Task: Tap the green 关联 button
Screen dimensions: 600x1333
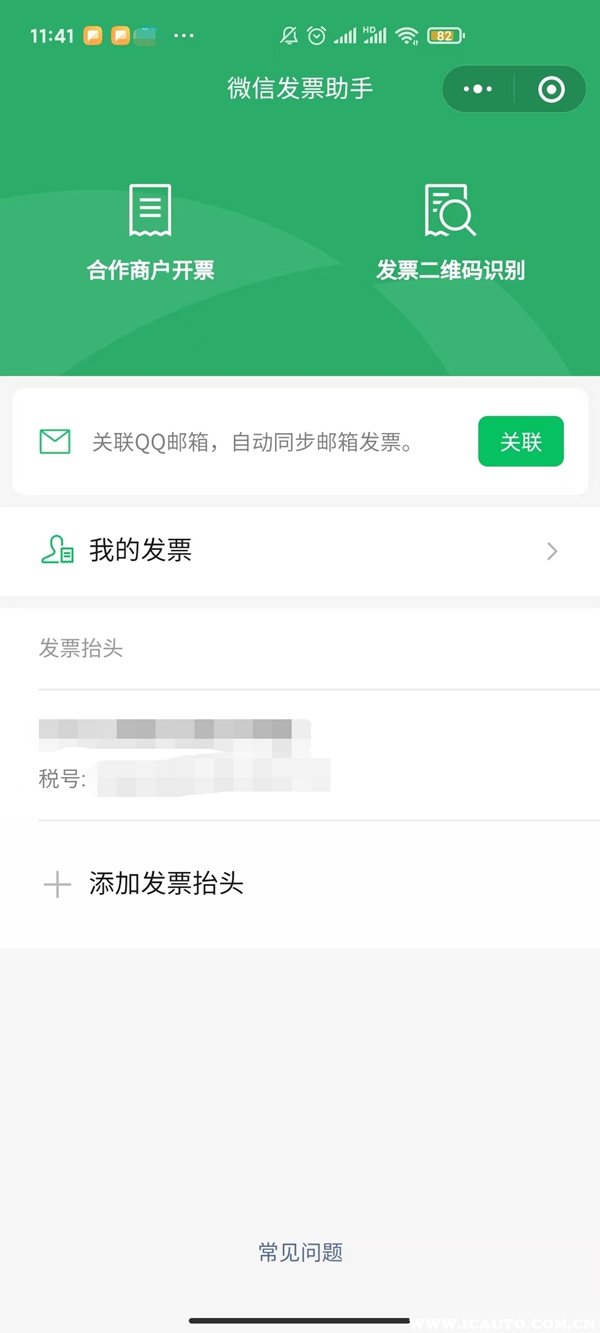Action: click(x=521, y=442)
